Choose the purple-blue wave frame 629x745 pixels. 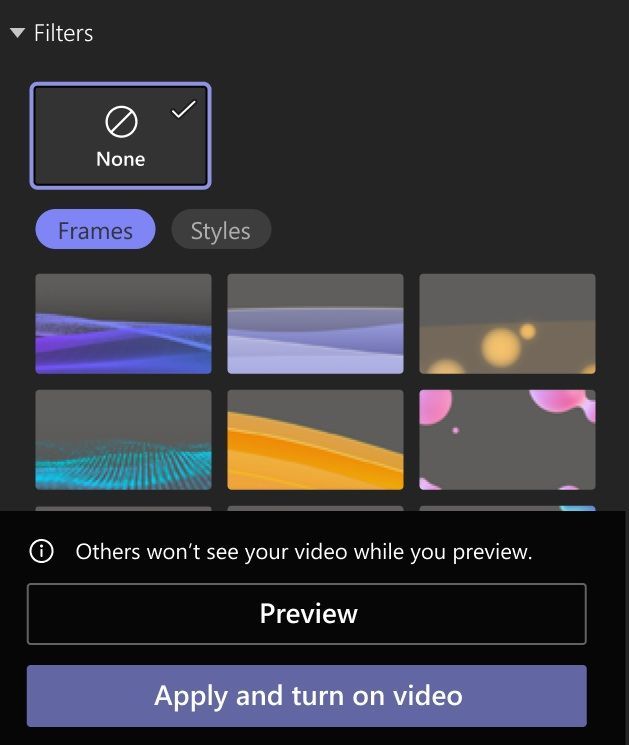point(124,324)
